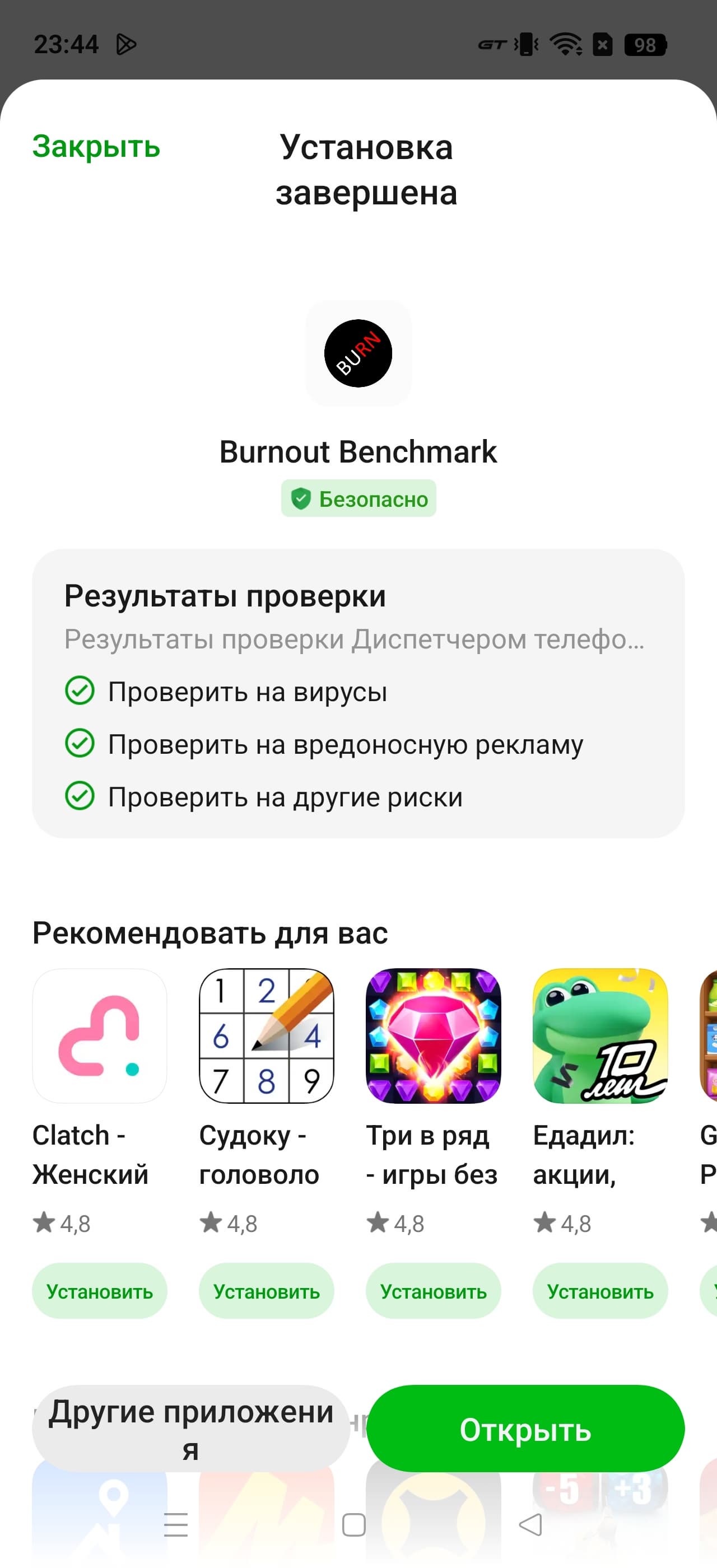Install Три в ряд game
Image resolution: width=717 pixels, height=1568 pixels.
pyautogui.click(x=433, y=1291)
